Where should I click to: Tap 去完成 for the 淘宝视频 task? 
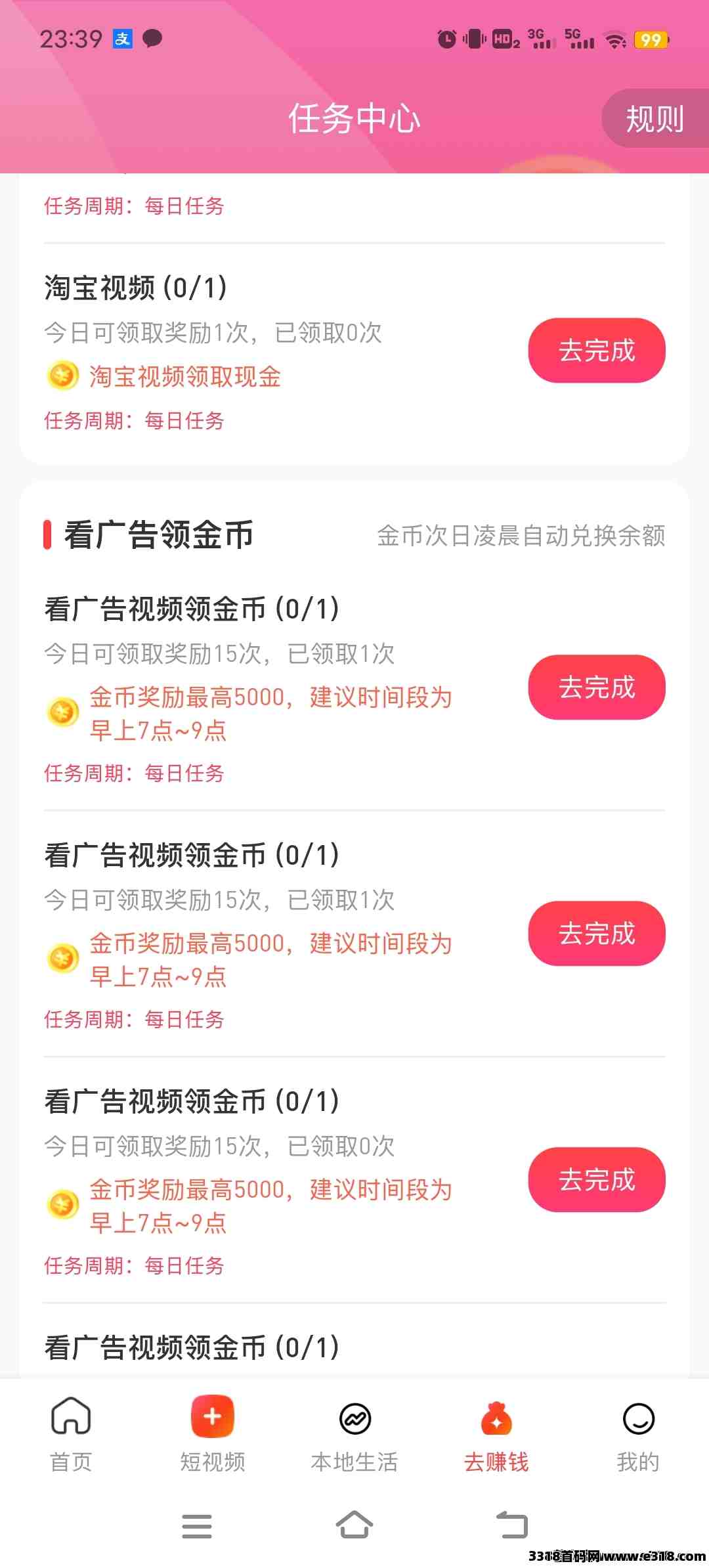click(x=597, y=351)
